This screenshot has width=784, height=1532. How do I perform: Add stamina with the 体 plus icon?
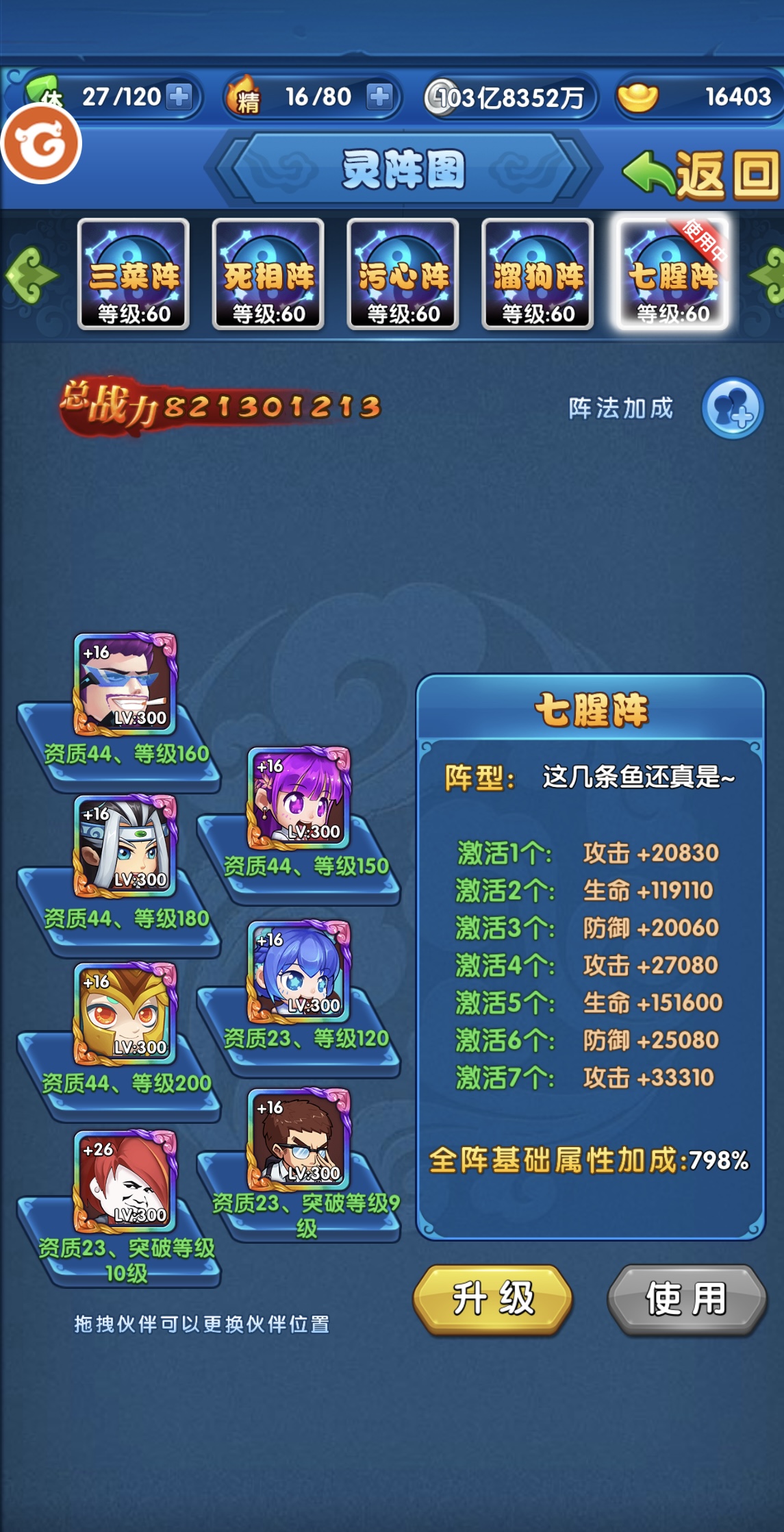179,97
